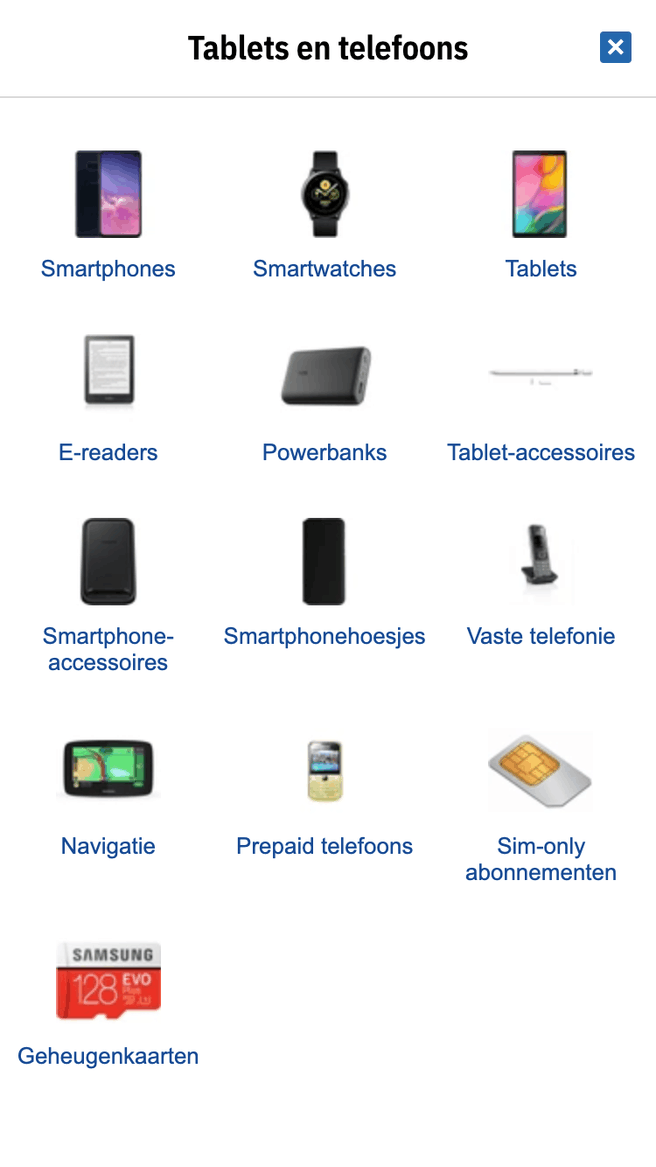The height and width of the screenshot is (1167, 656).
Task: Open the Vaste telefonie category
Action: pyautogui.click(x=541, y=636)
